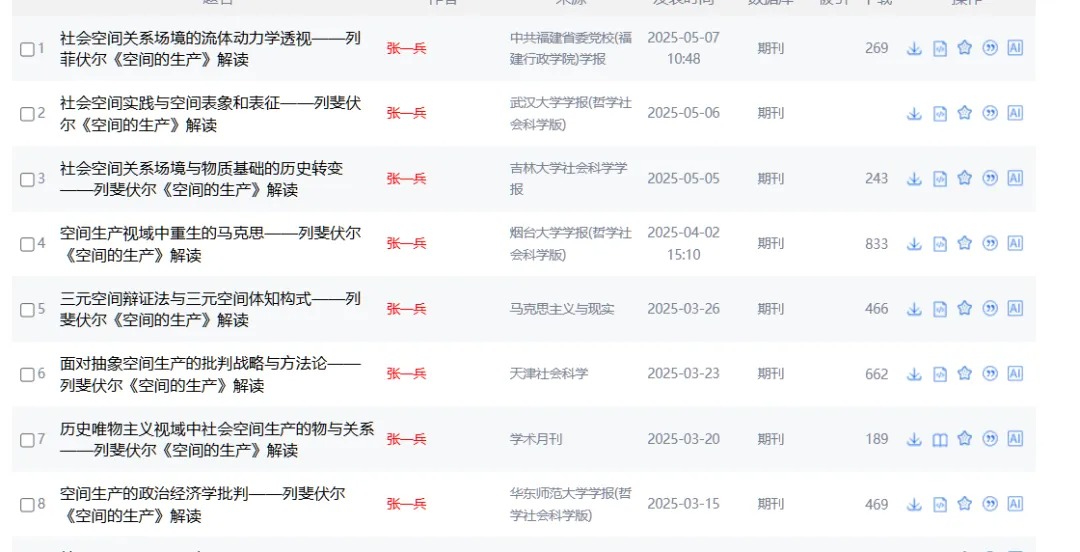
Task: Check the box for result 8
Action: [27, 505]
